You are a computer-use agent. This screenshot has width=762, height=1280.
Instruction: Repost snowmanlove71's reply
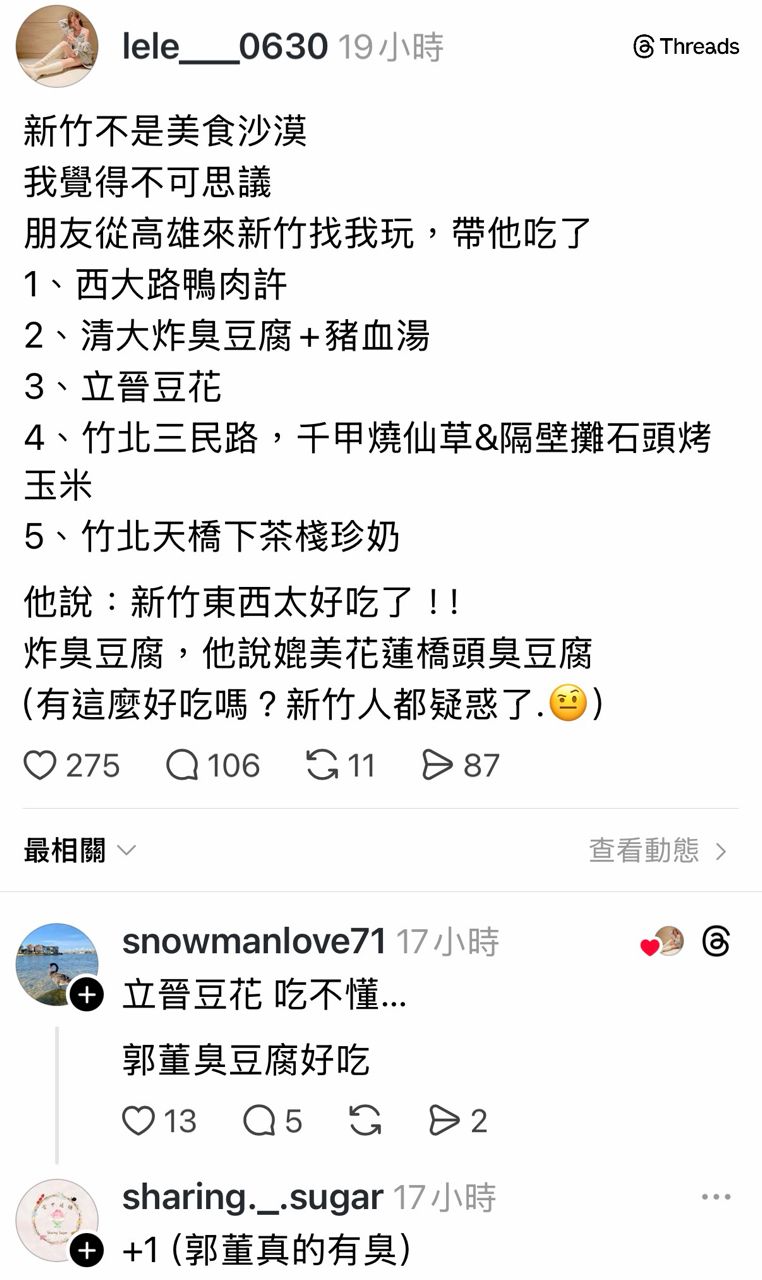point(365,1121)
